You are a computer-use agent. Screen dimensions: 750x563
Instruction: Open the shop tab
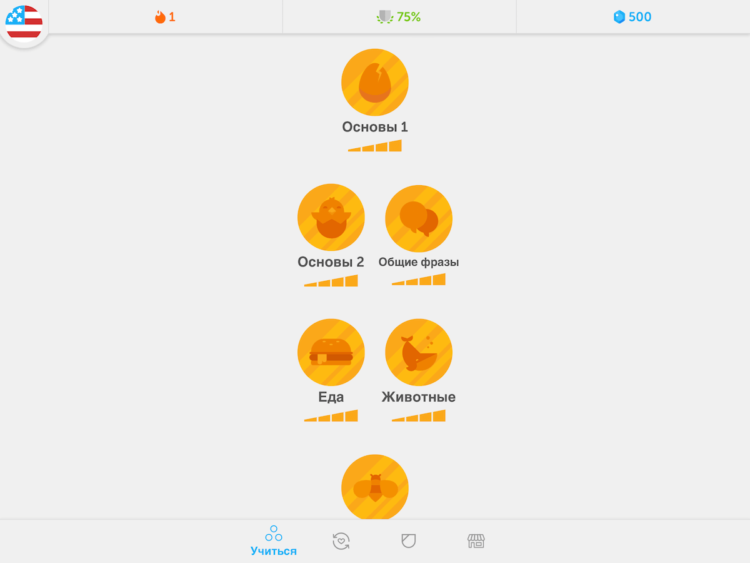(x=476, y=541)
